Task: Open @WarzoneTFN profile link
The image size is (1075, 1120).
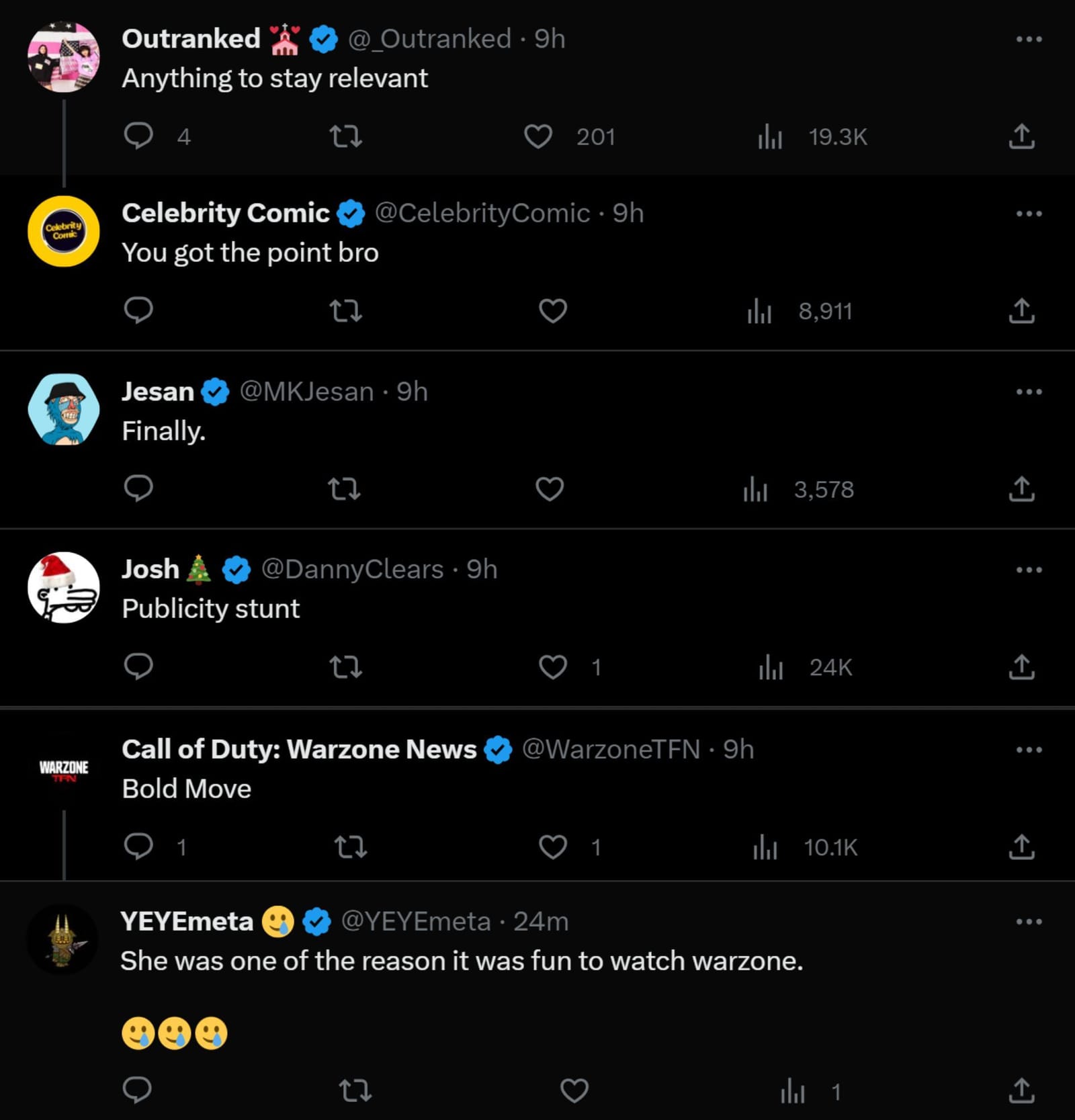Action: click(611, 749)
